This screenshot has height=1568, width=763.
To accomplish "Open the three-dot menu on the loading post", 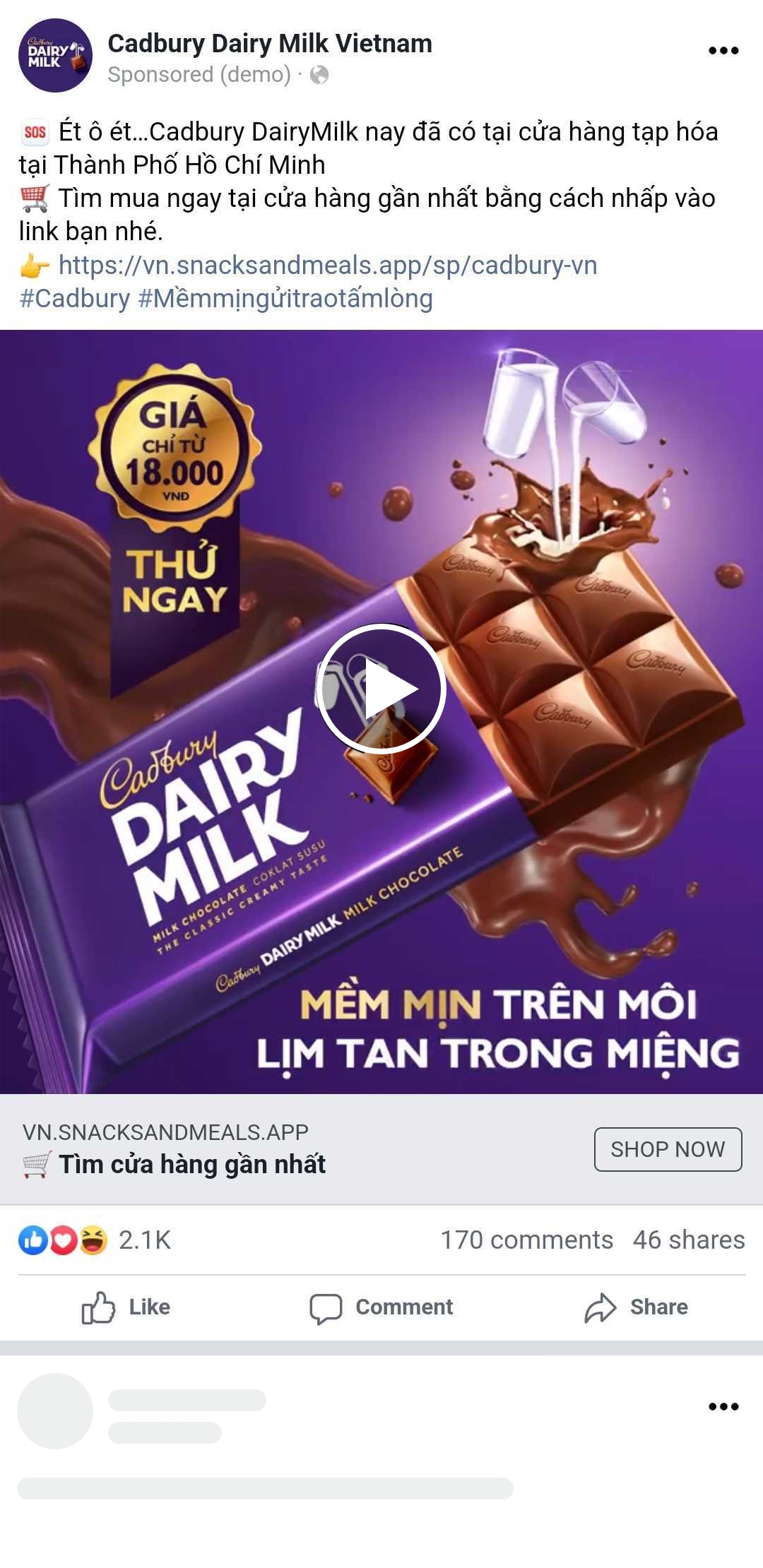I will click(723, 1407).
